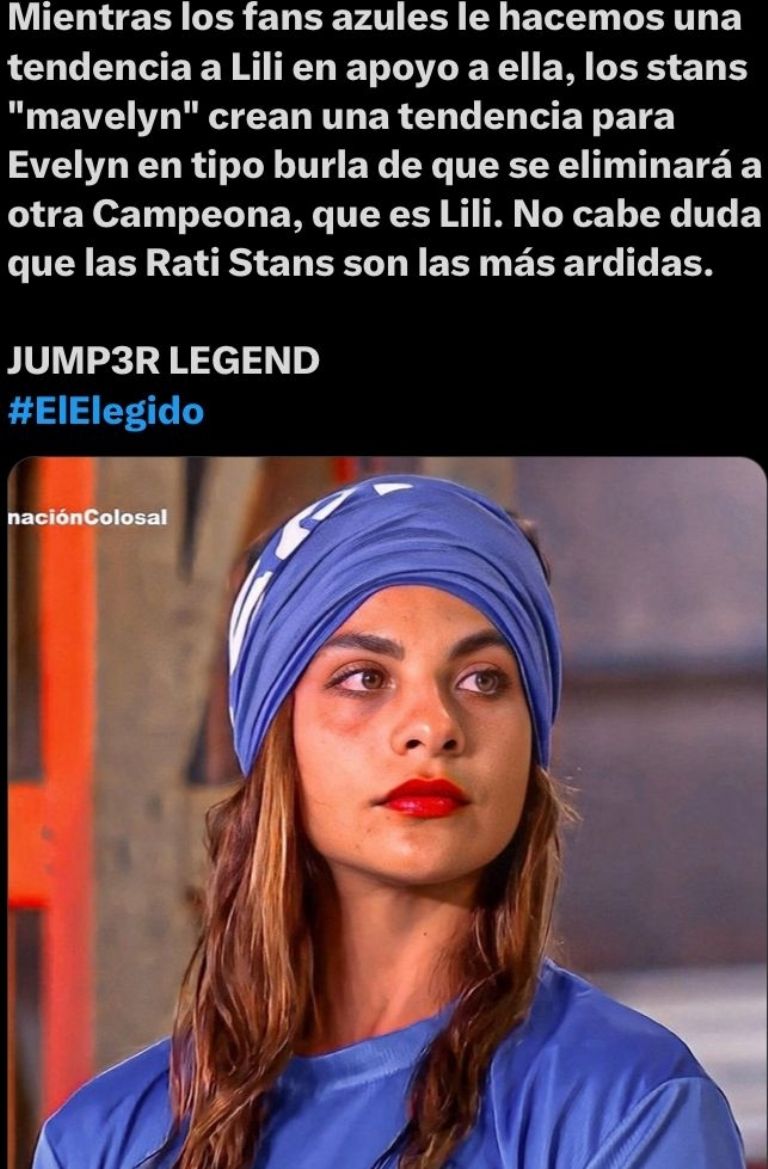The width and height of the screenshot is (768, 1169).
Task: Open the attached photo in the post
Action: 386,812
